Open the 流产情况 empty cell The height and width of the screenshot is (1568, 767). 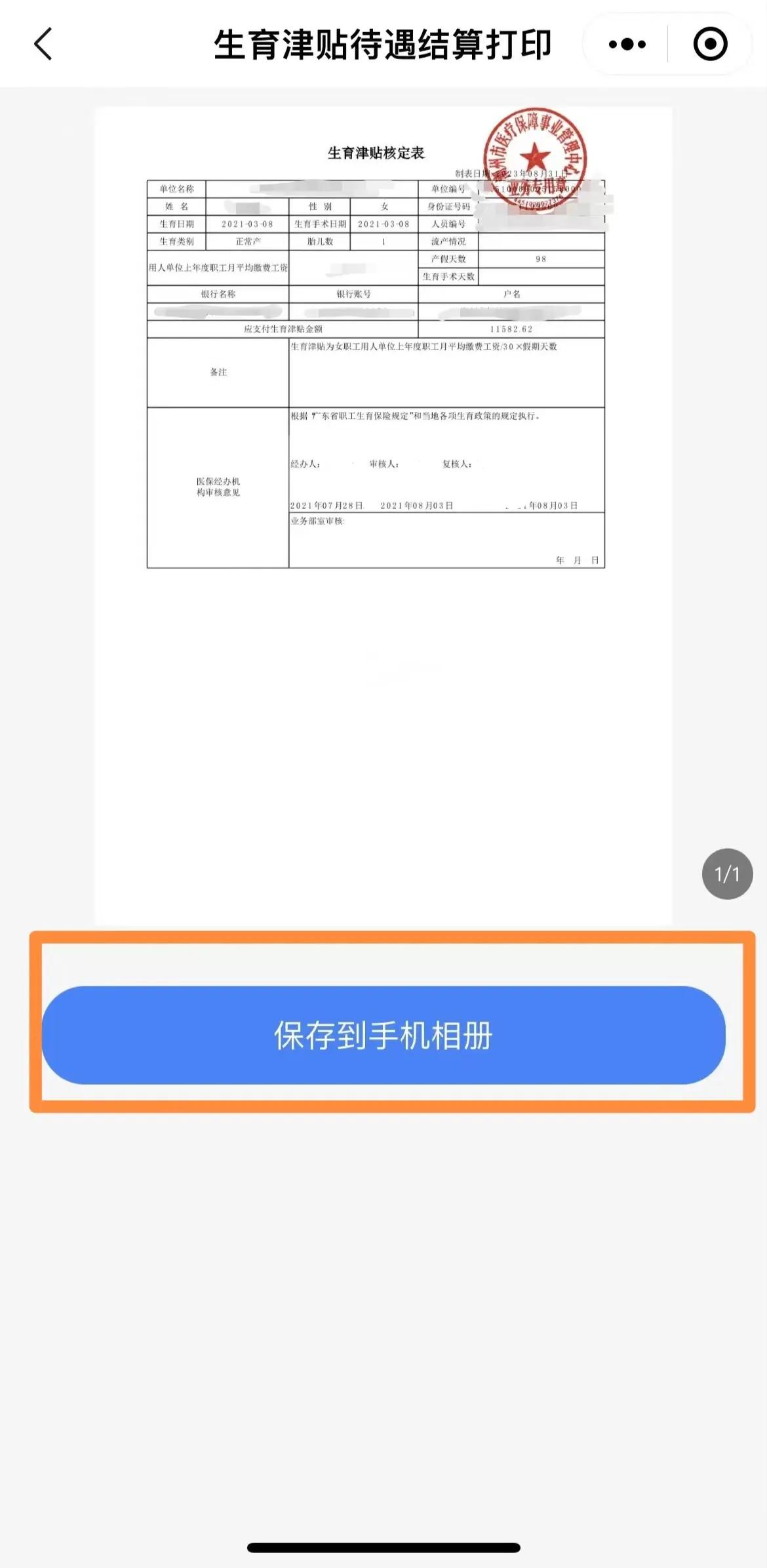click(x=541, y=240)
